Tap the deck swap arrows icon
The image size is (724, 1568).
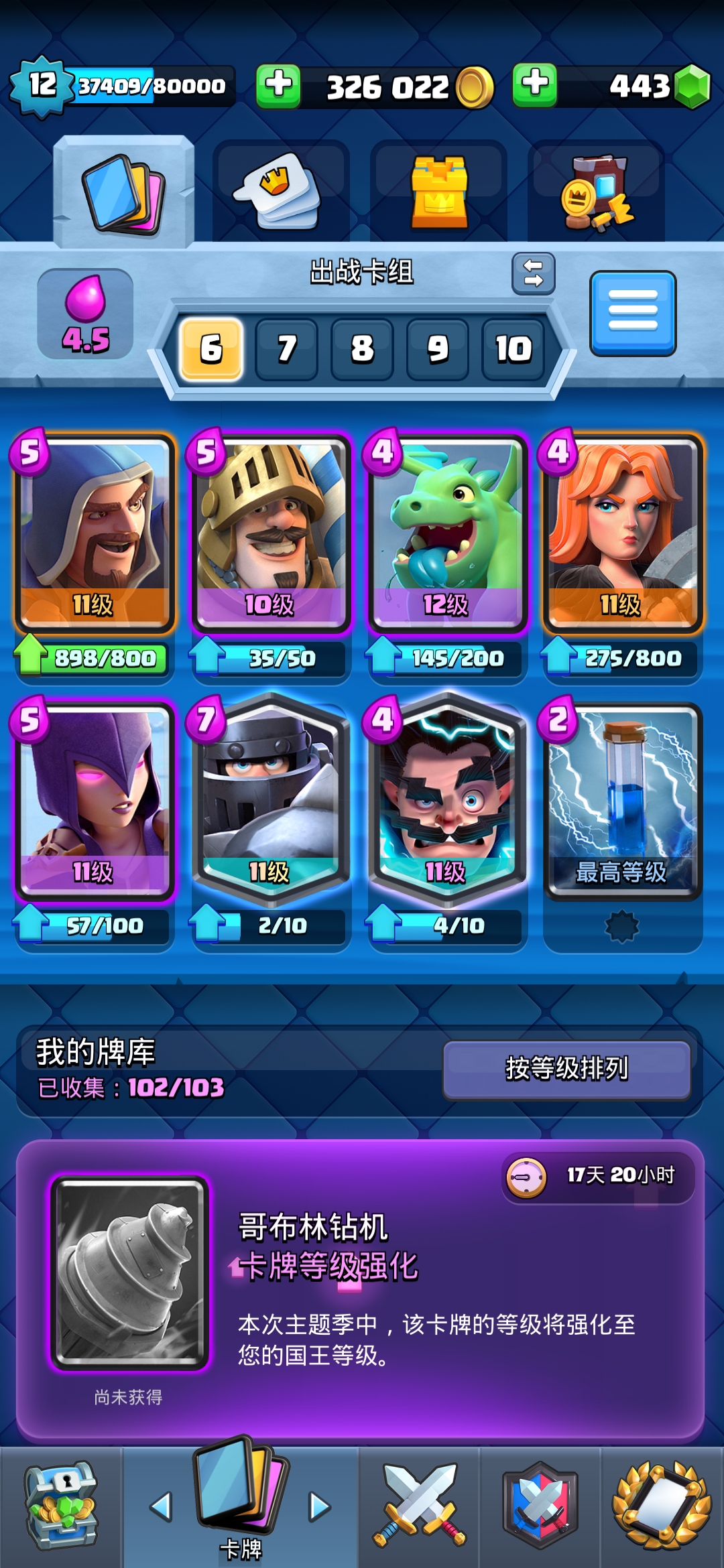[534, 273]
